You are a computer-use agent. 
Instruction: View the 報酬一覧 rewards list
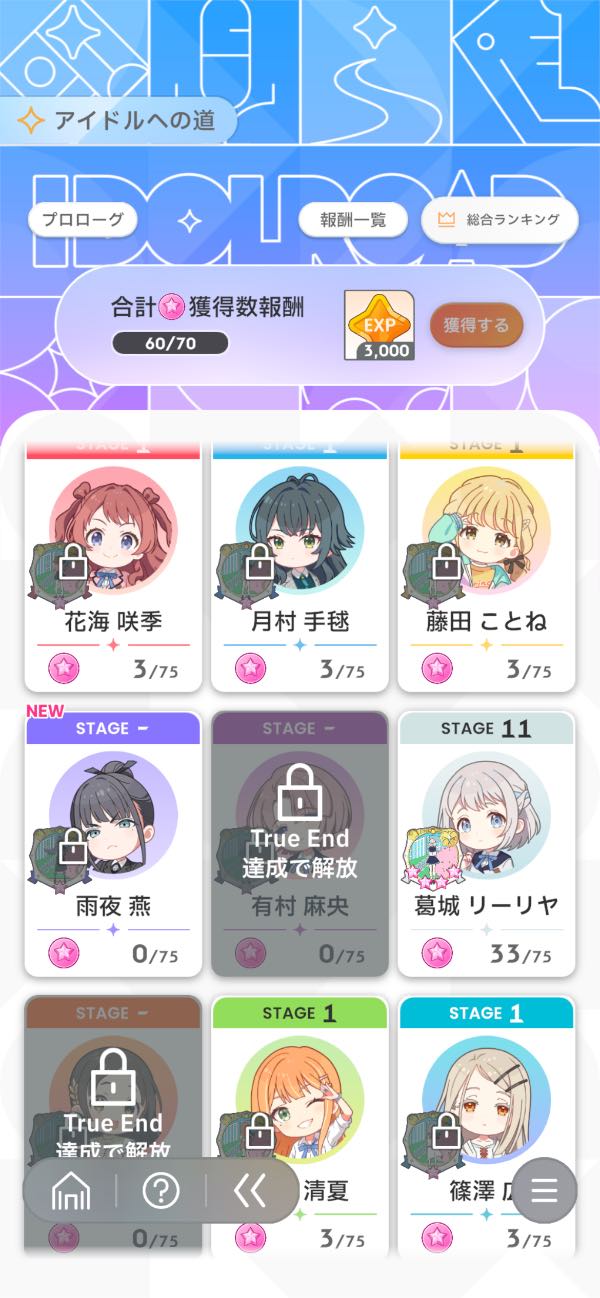click(353, 220)
